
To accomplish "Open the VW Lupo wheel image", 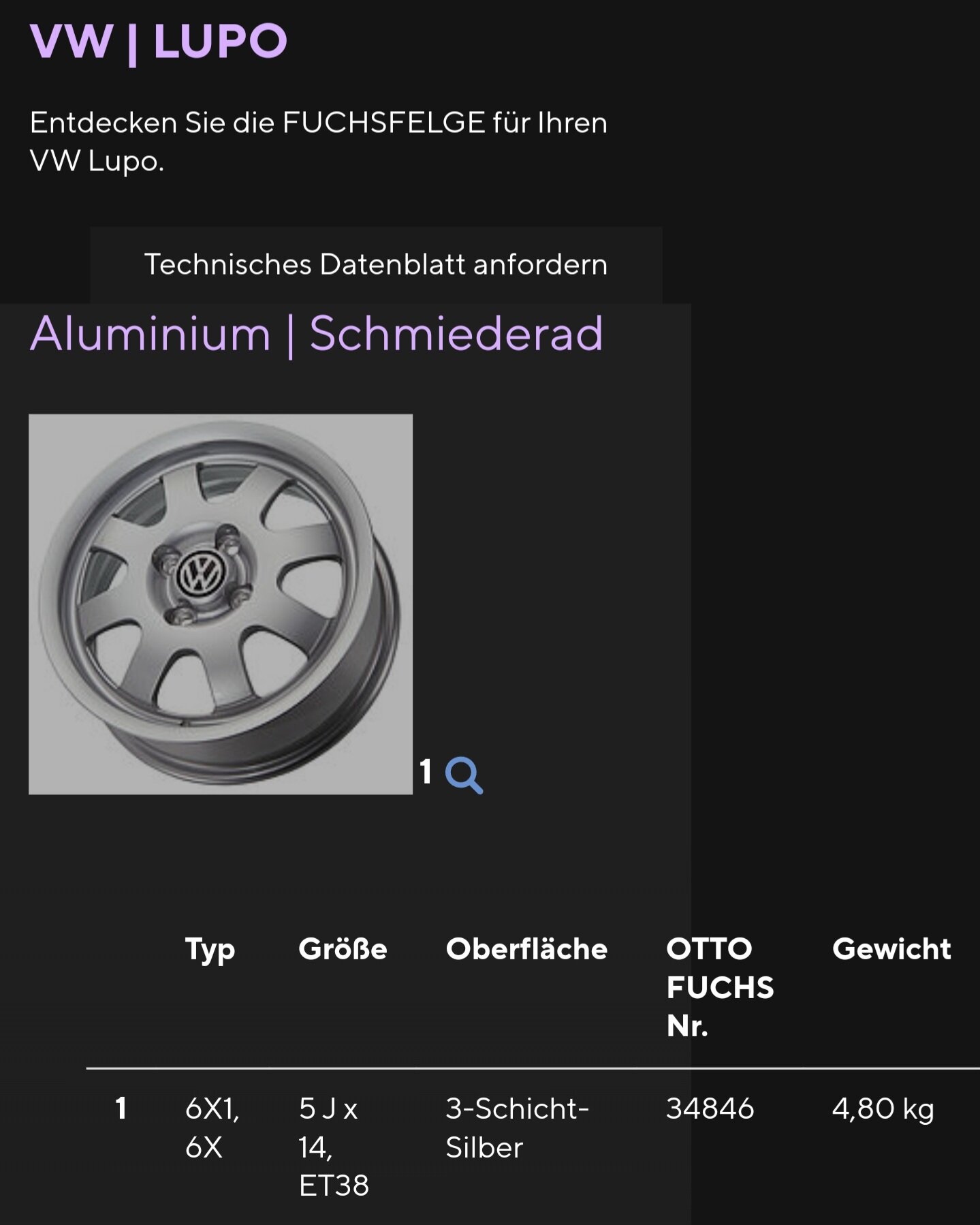I will click(221, 604).
